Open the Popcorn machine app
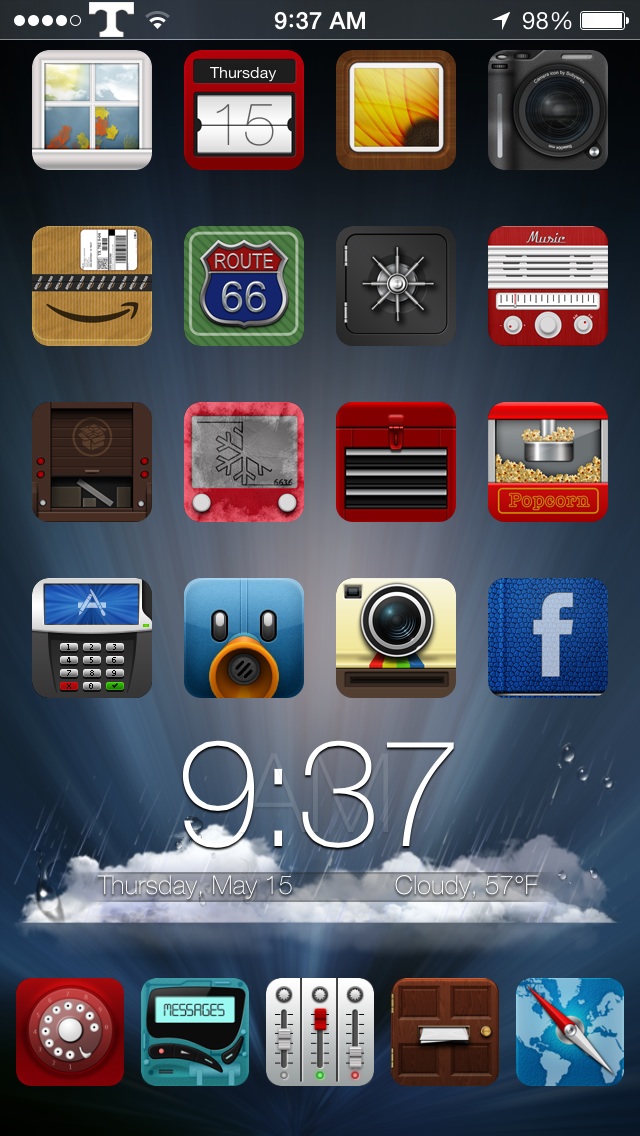Image resolution: width=640 pixels, height=1136 pixels. (x=548, y=462)
